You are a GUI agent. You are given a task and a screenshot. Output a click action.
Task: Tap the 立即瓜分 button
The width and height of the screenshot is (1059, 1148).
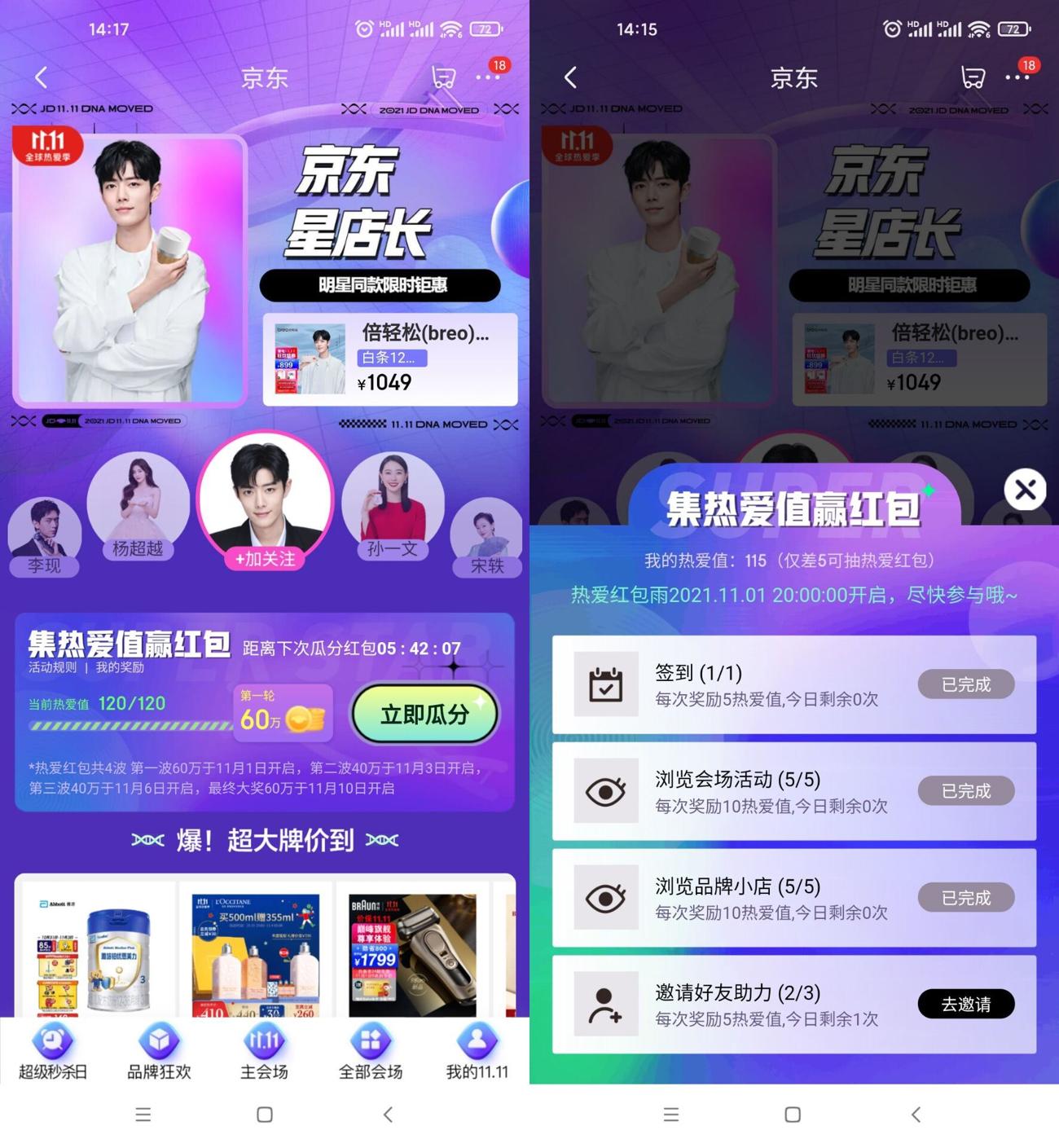click(x=425, y=715)
